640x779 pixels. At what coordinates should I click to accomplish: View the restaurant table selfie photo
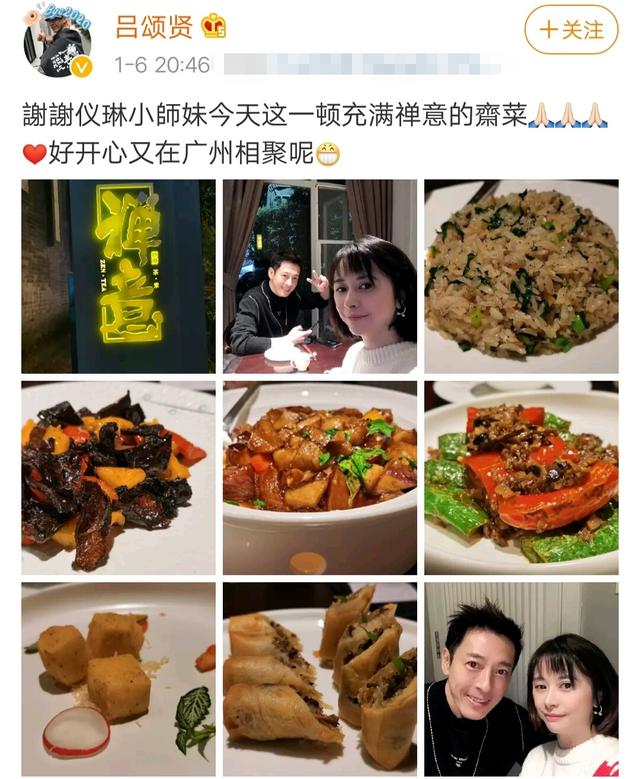click(x=320, y=276)
